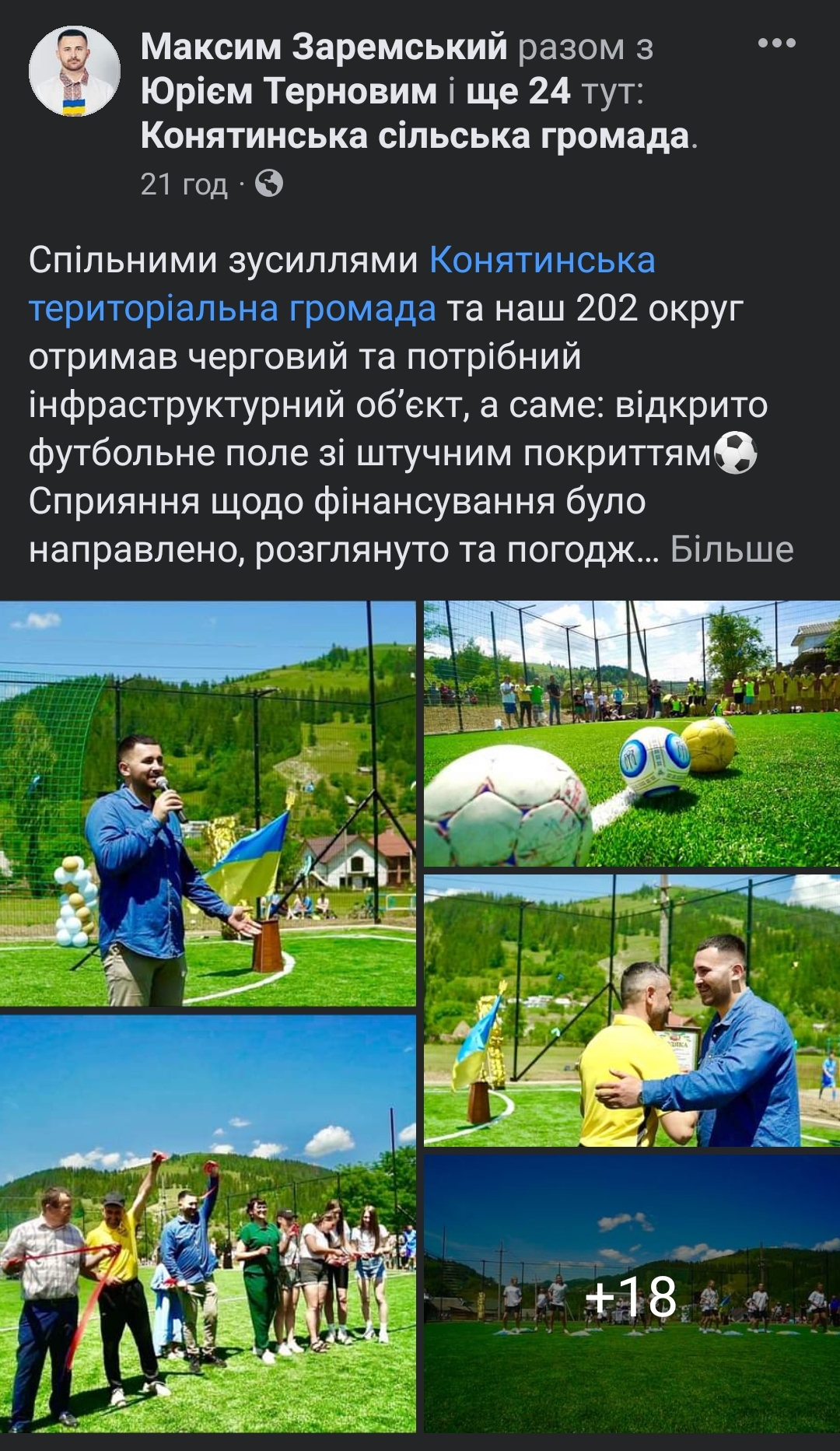Open the post's 21 год timestamp
Image resolution: width=840 pixels, height=1451 pixels.
184,184
